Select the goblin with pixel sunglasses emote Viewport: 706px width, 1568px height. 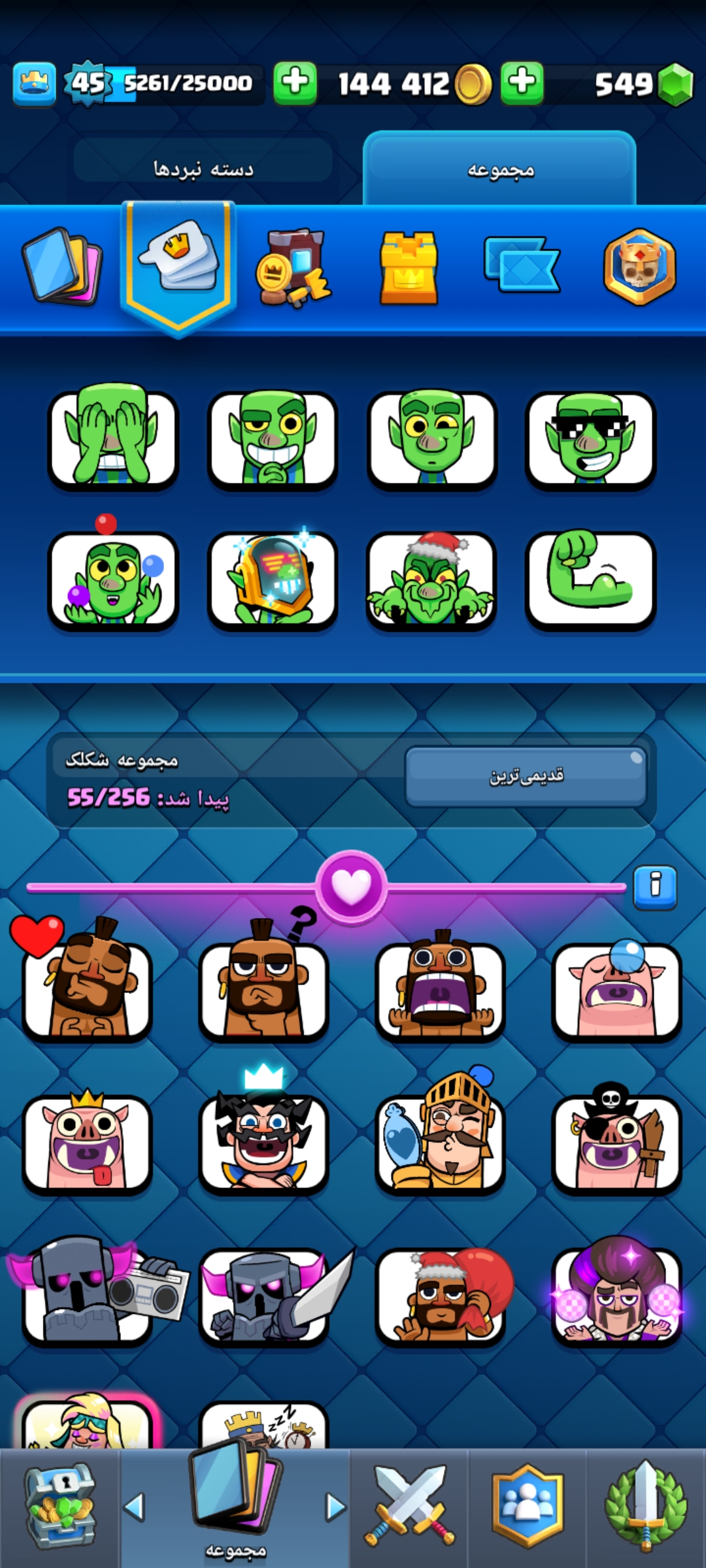(x=590, y=440)
